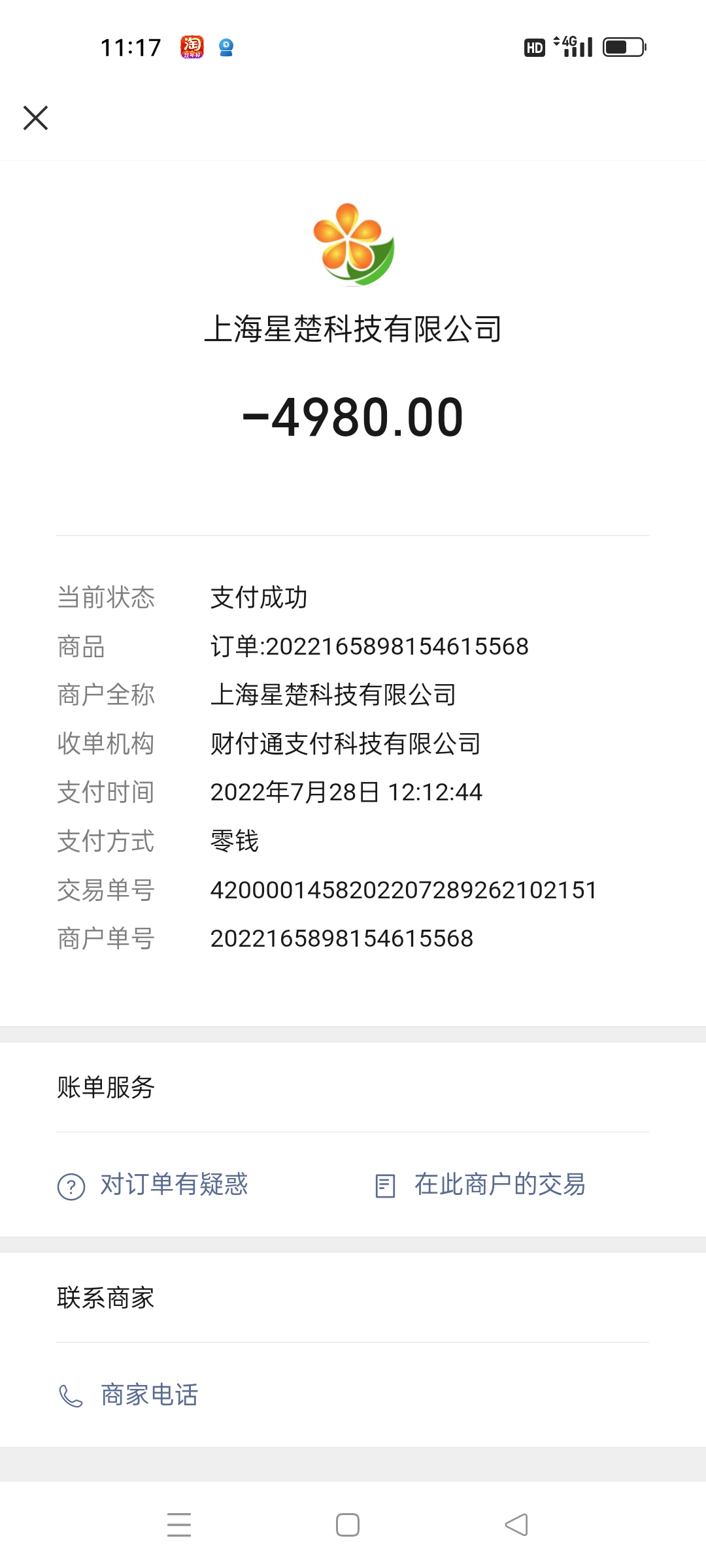View 在此商户的交易 history

click(x=480, y=1184)
